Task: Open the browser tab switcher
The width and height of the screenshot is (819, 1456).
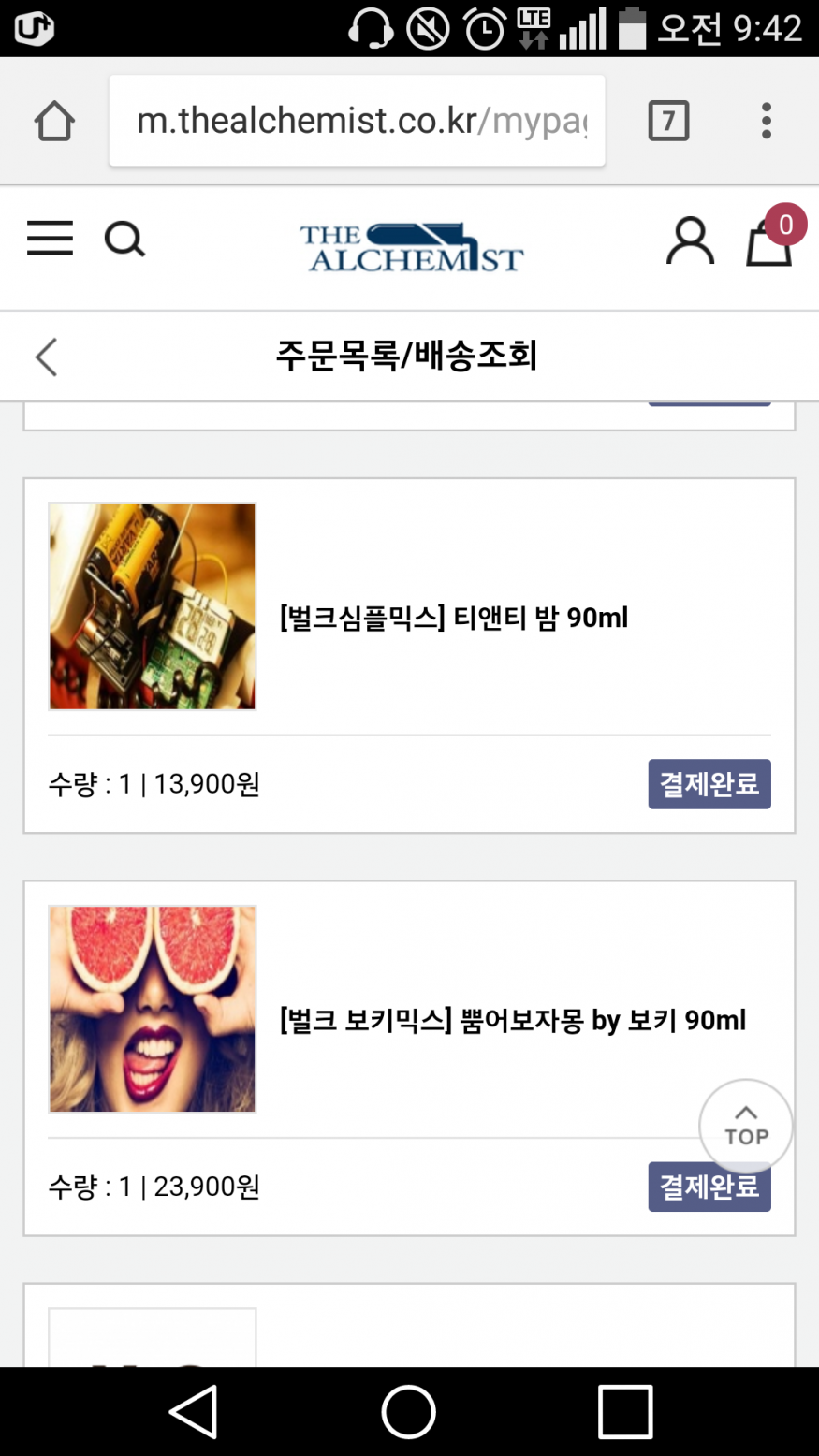Action: [668, 121]
